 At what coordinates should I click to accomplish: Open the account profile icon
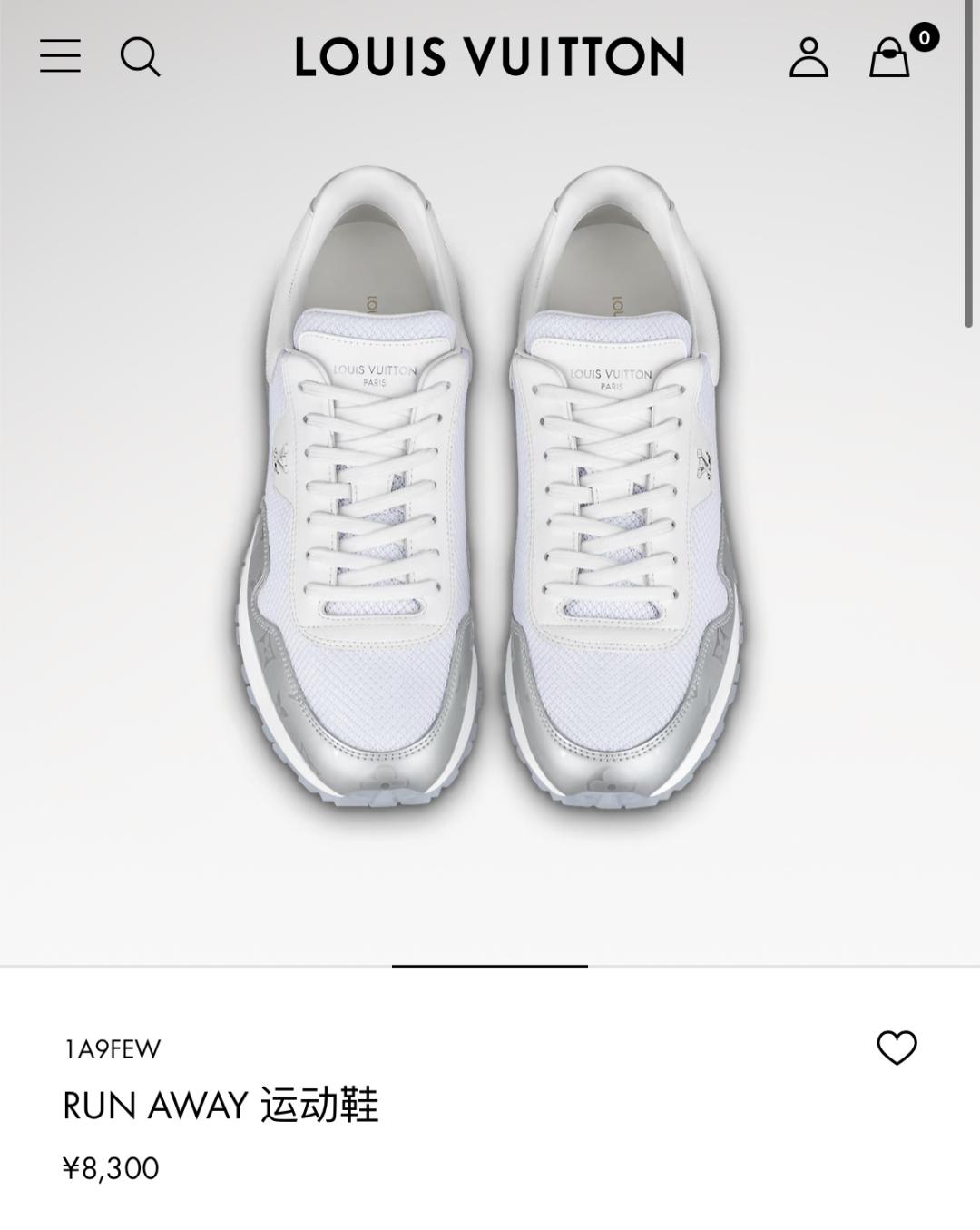click(808, 57)
